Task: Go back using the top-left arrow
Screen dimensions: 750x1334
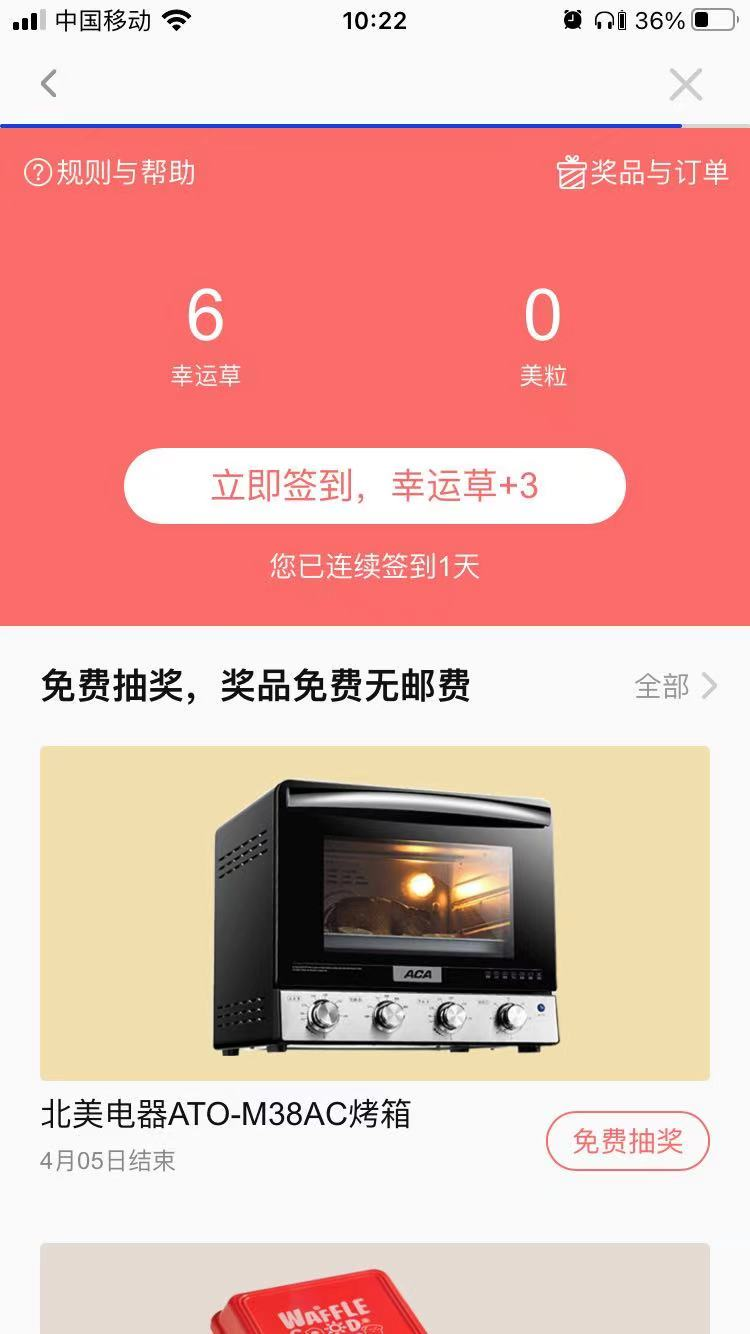Action: click(49, 84)
